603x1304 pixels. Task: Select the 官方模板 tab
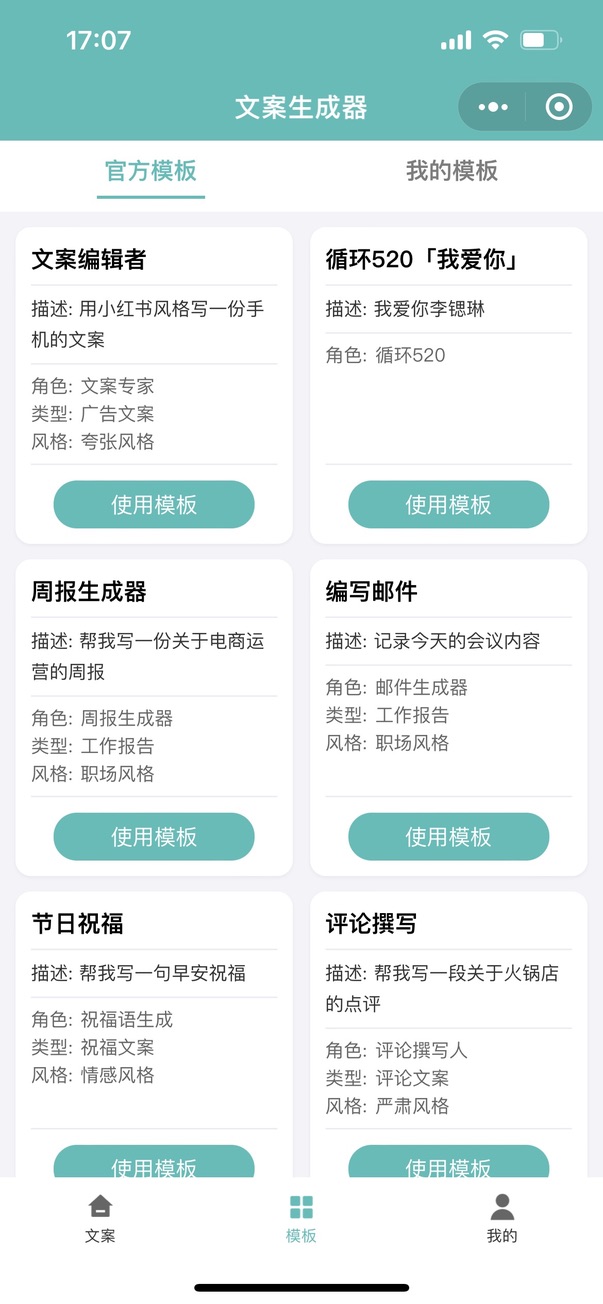(x=151, y=171)
